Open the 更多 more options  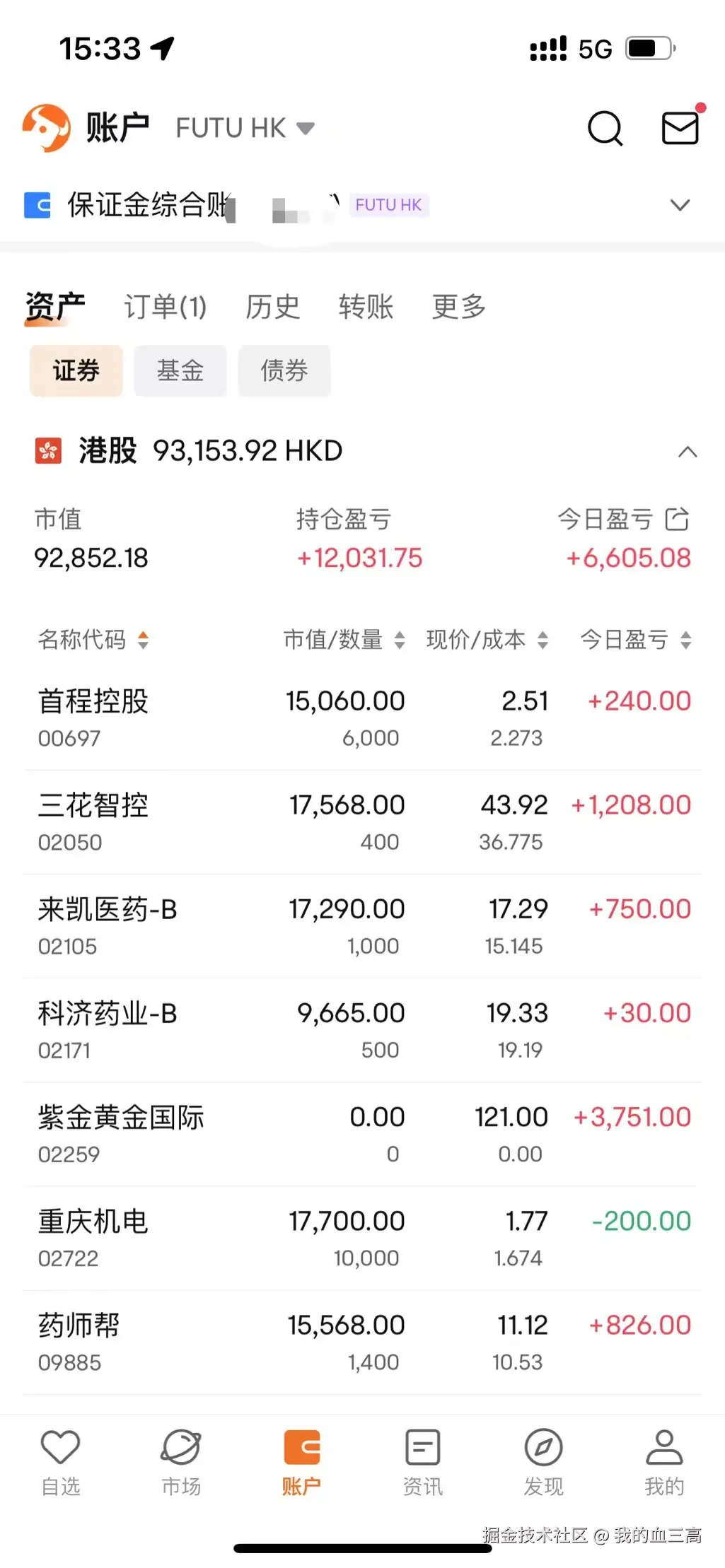tap(458, 307)
